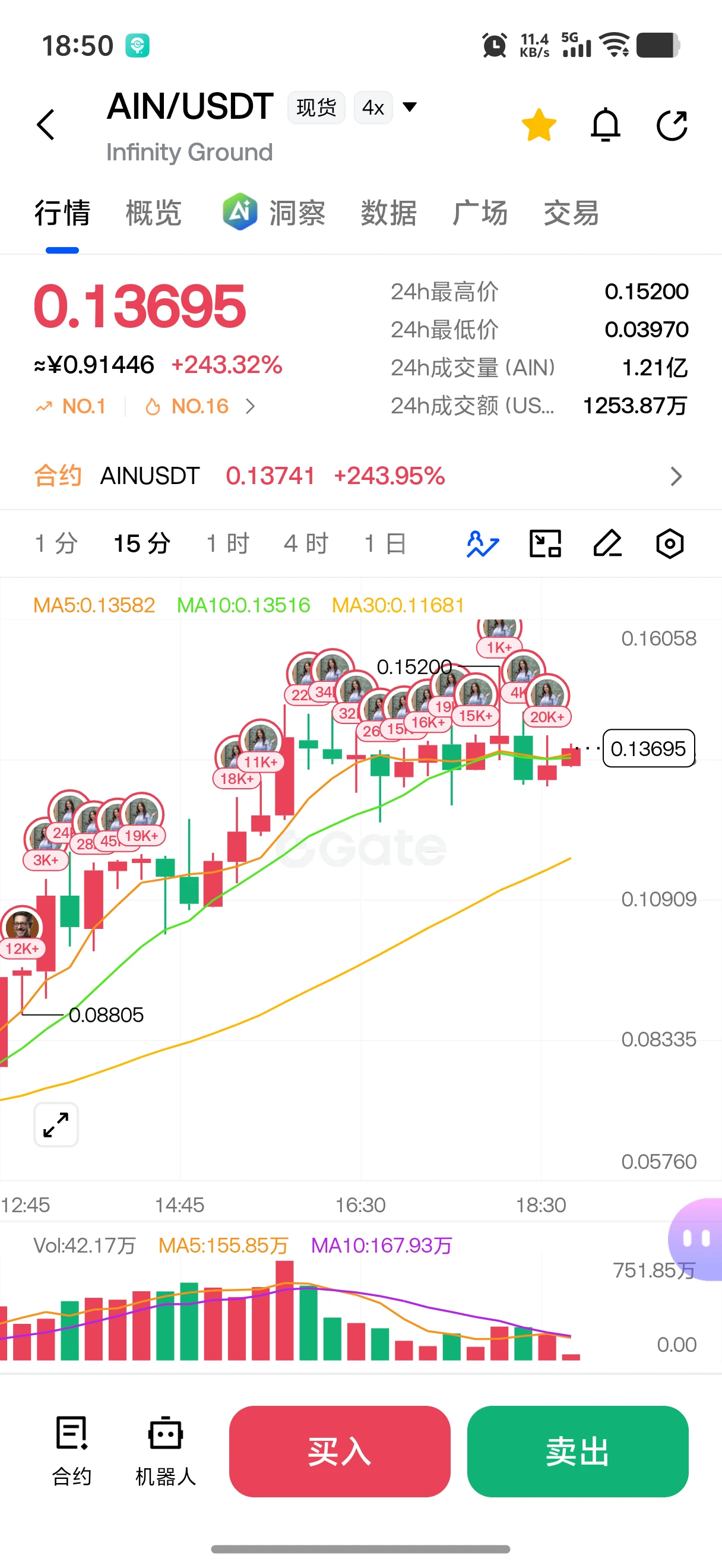This screenshot has width=722, height=1568.
Task: Select the 4 时 chart interval
Action: point(306,543)
